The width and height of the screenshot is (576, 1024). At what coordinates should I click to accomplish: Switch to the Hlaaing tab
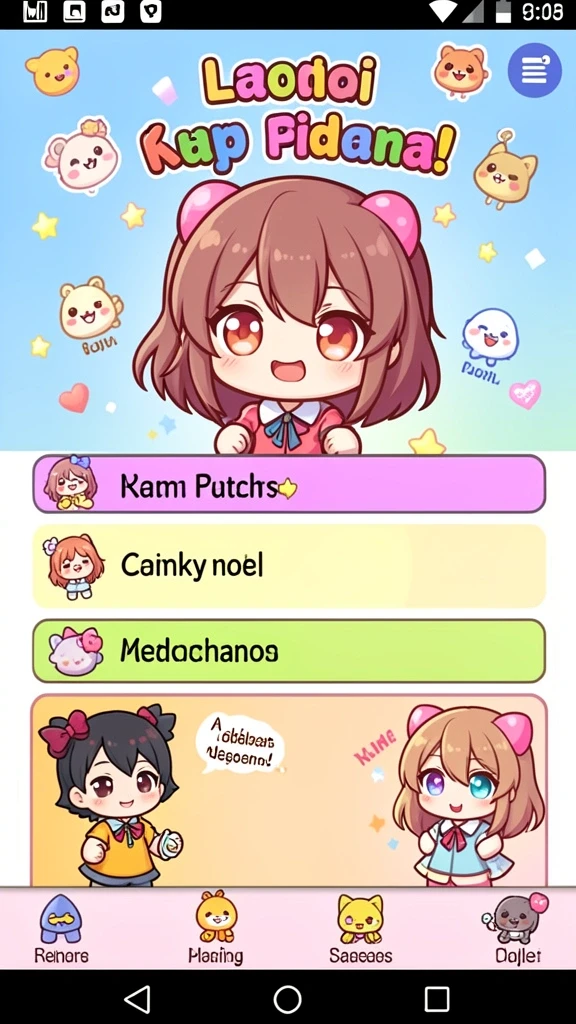[x=216, y=929]
